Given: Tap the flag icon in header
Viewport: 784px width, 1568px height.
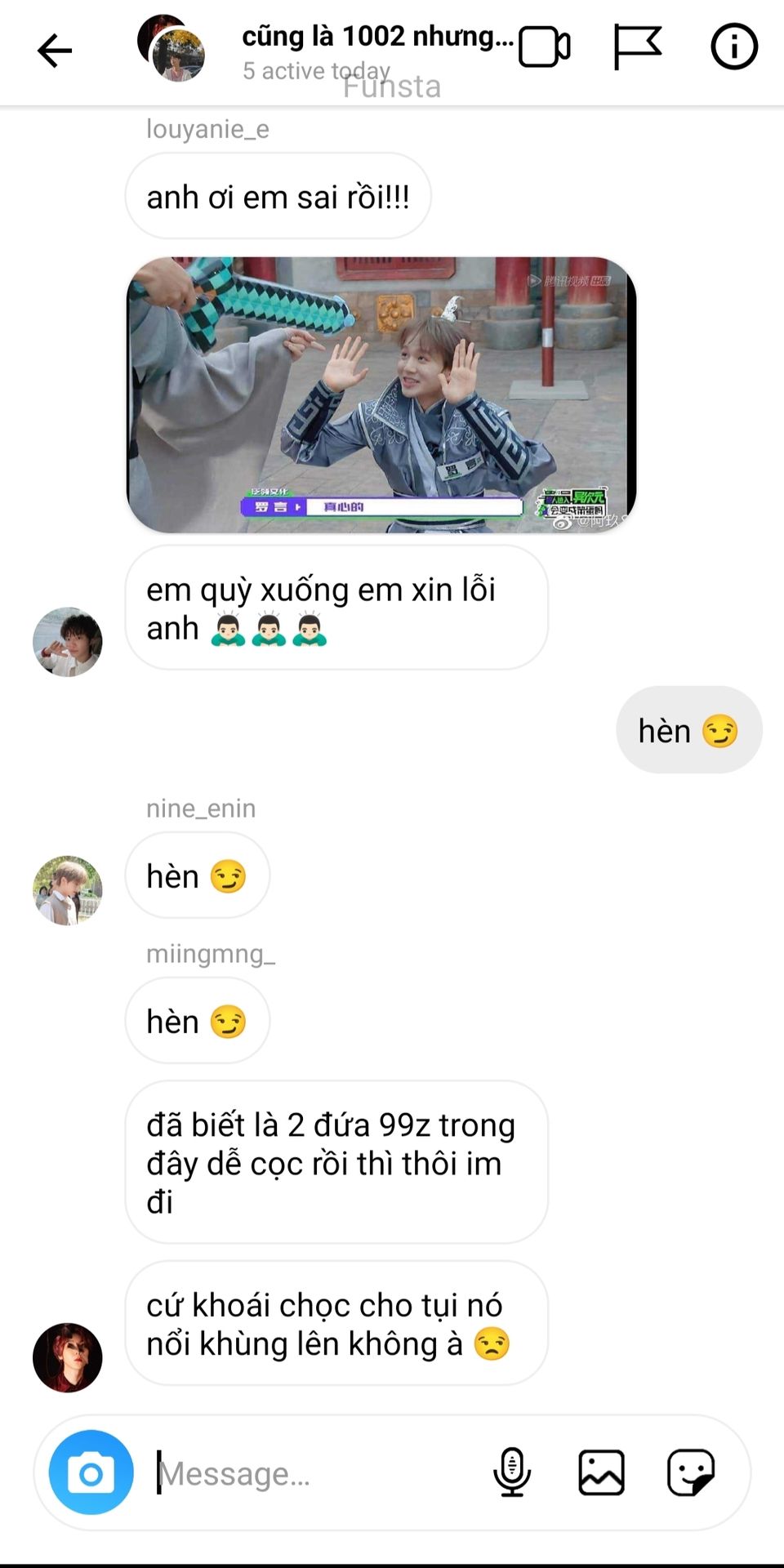Looking at the screenshot, I should point(637,47).
